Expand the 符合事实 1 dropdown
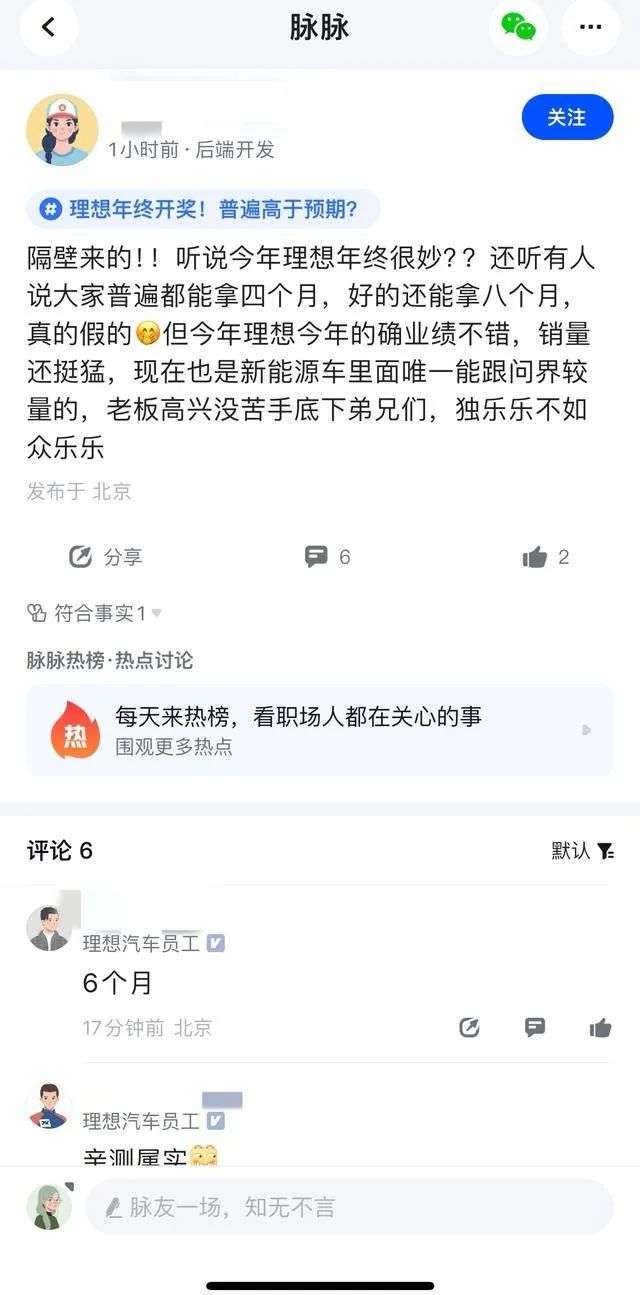 click(x=95, y=613)
